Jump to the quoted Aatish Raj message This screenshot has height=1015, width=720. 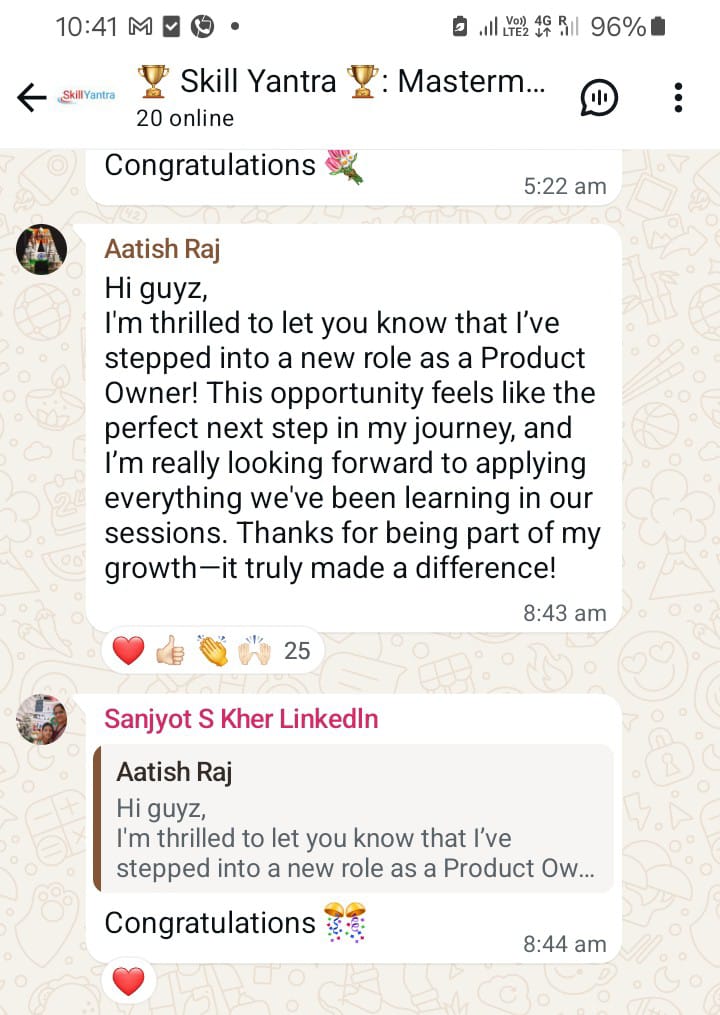(352, 818)
